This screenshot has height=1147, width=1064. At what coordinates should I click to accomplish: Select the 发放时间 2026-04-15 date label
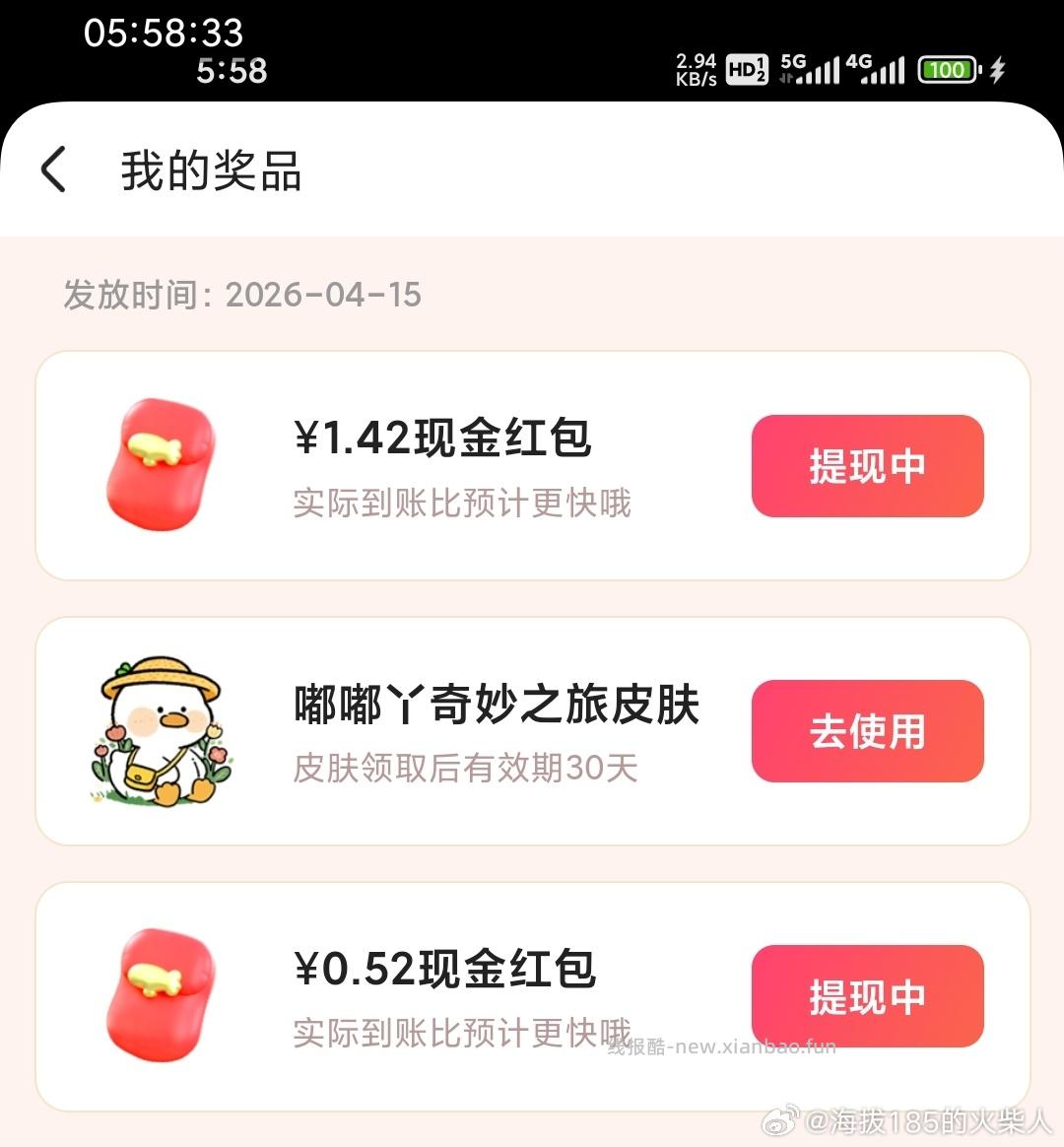tap(242, 295)
